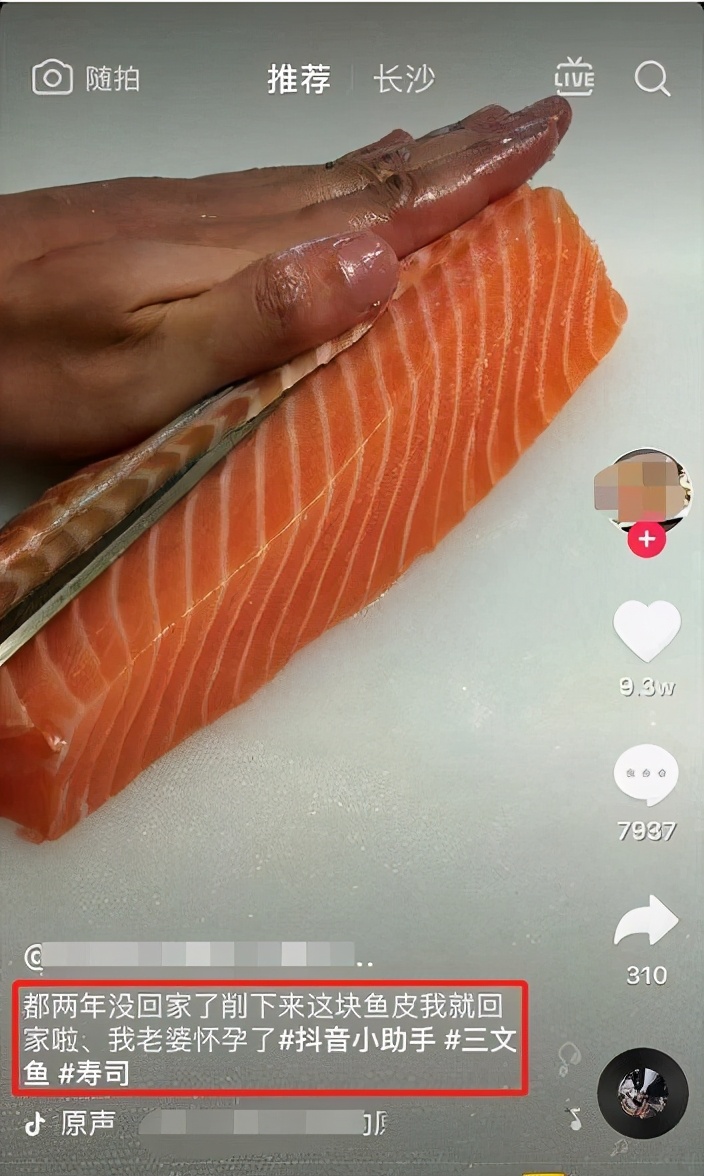Follow the creator with the plus button

[646, 540]
